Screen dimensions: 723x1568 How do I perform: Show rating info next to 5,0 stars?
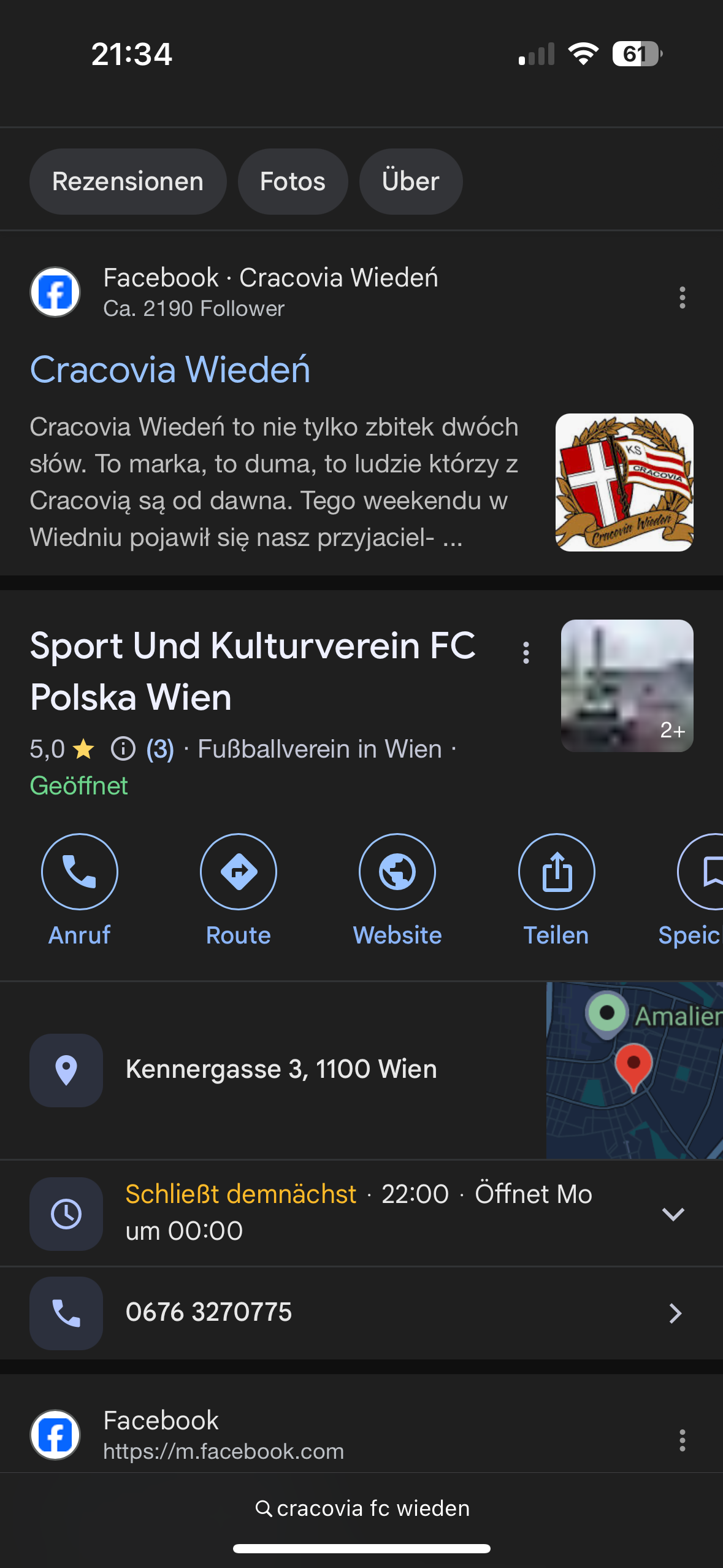pyautogui.click(x=123, y=749)
